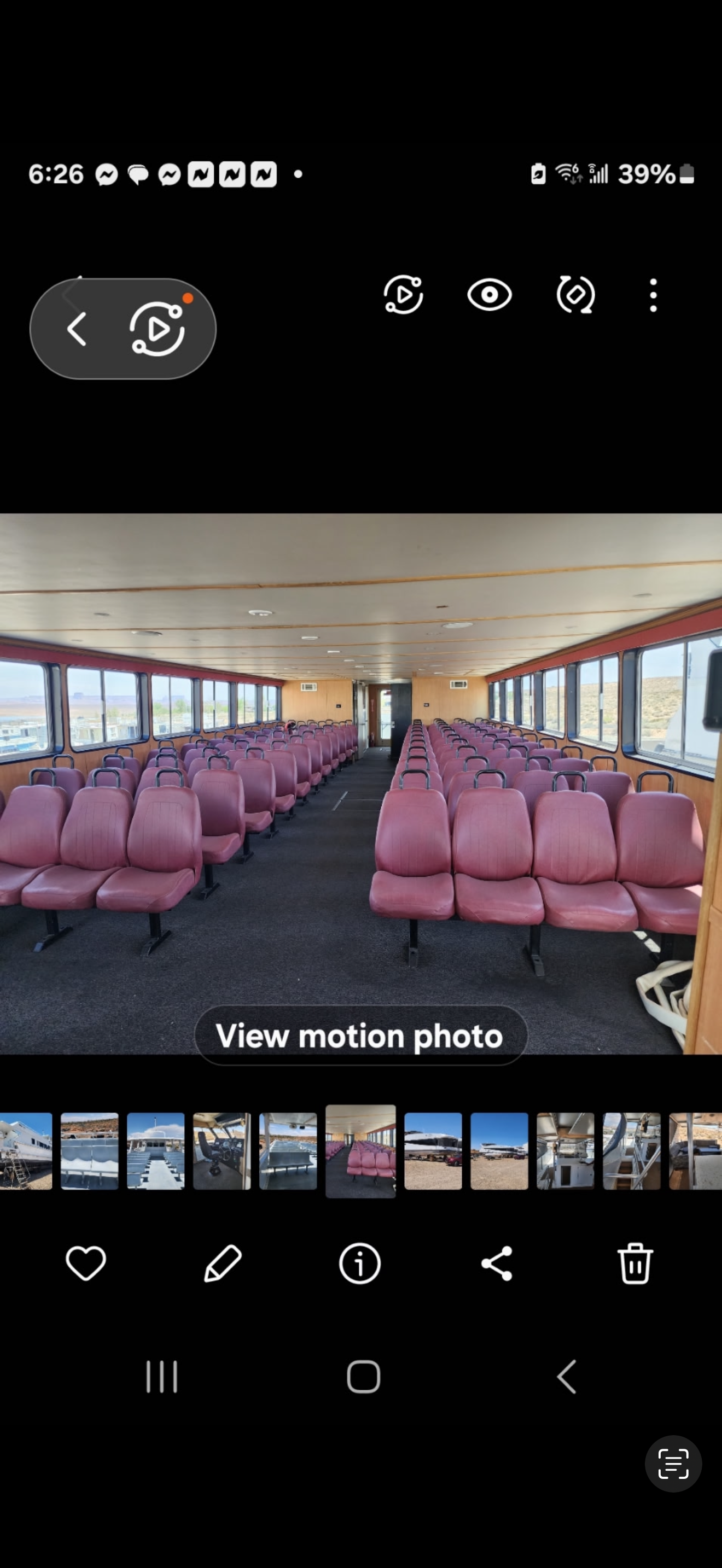
Task: Go to the home screen
Action: (x=363, y=1377)
